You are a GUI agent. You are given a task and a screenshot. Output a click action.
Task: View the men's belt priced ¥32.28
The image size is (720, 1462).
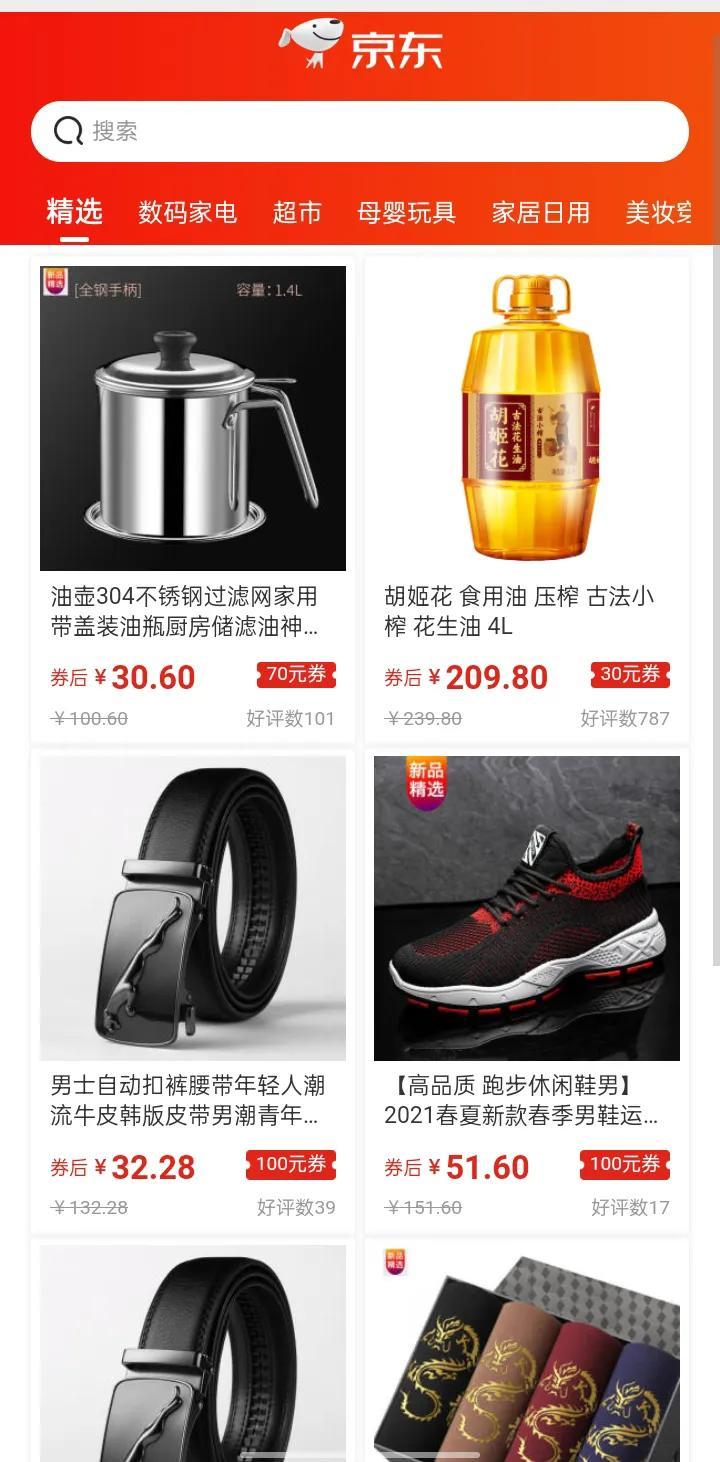(193, 908)
